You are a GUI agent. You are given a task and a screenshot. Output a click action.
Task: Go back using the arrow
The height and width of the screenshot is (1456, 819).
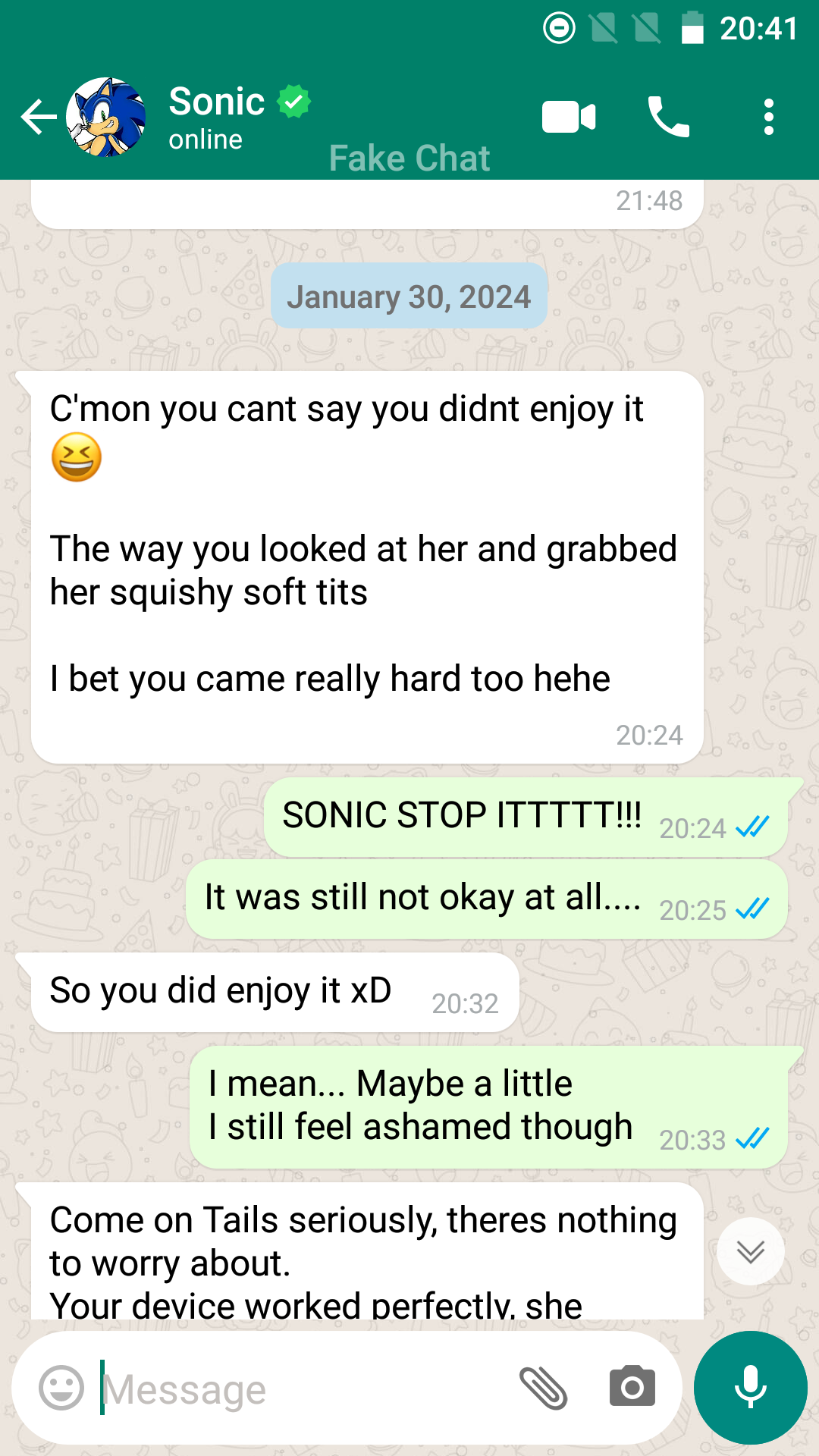(38, 118)
